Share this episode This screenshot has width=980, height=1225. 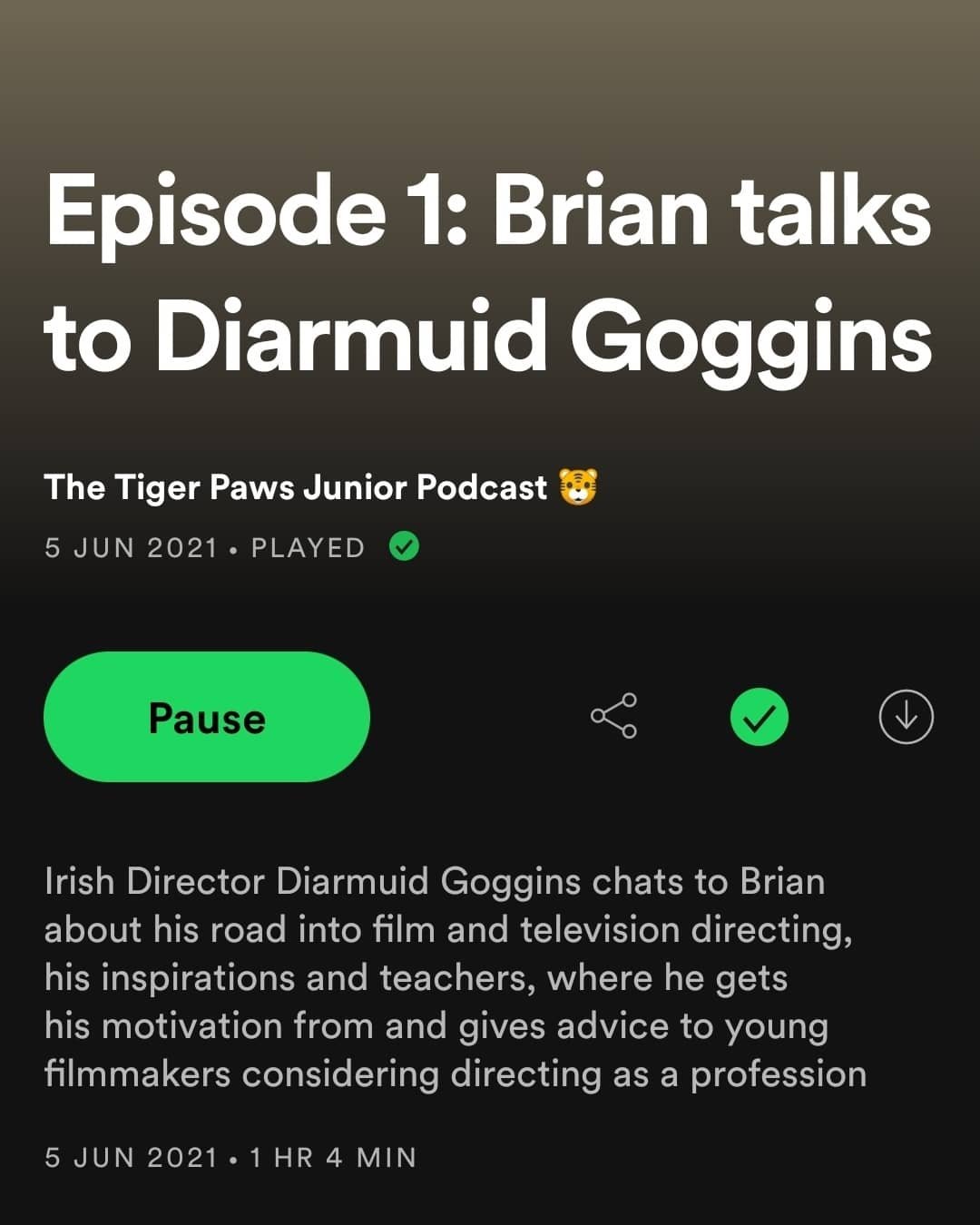pos(614,717)
